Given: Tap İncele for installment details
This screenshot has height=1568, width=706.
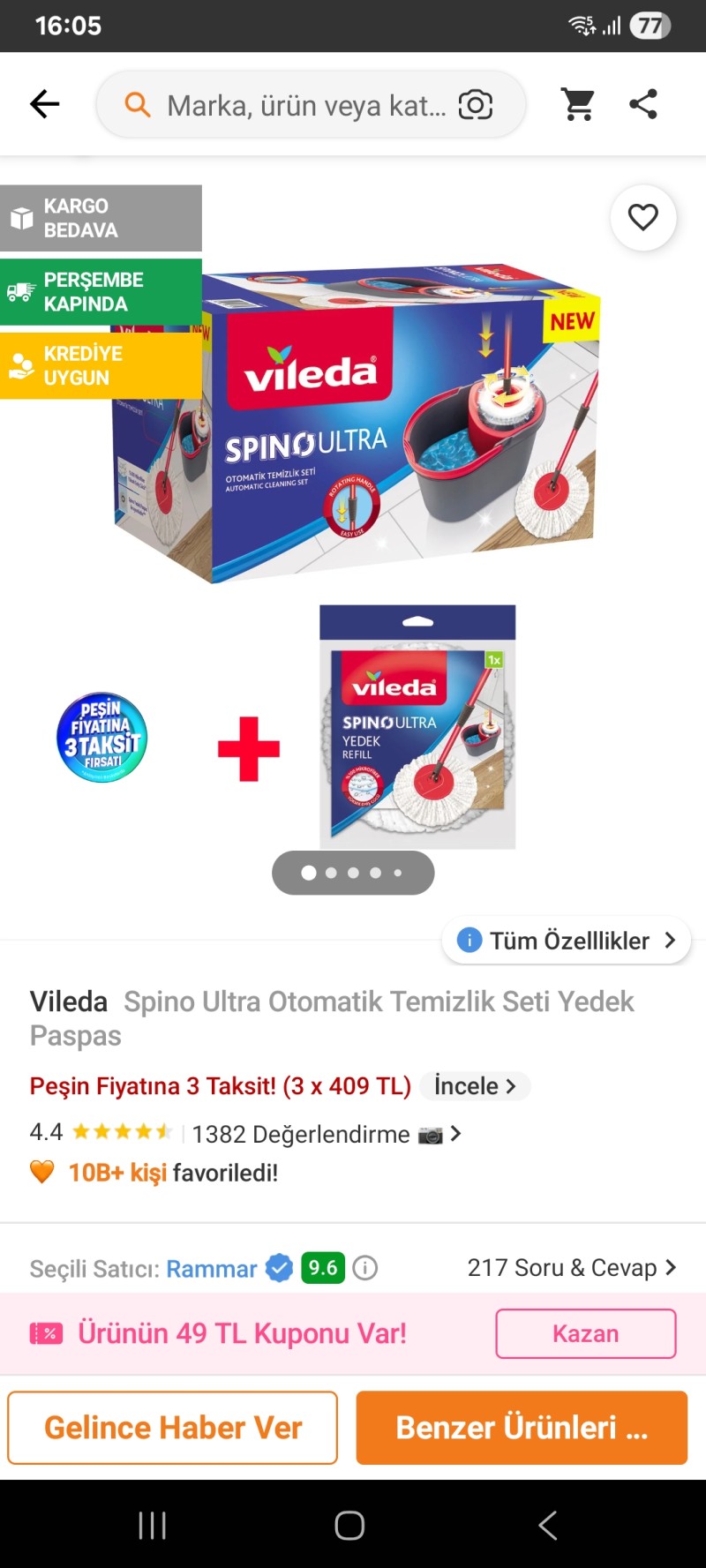Looking at the screenshot, I should pos(475,1086).
